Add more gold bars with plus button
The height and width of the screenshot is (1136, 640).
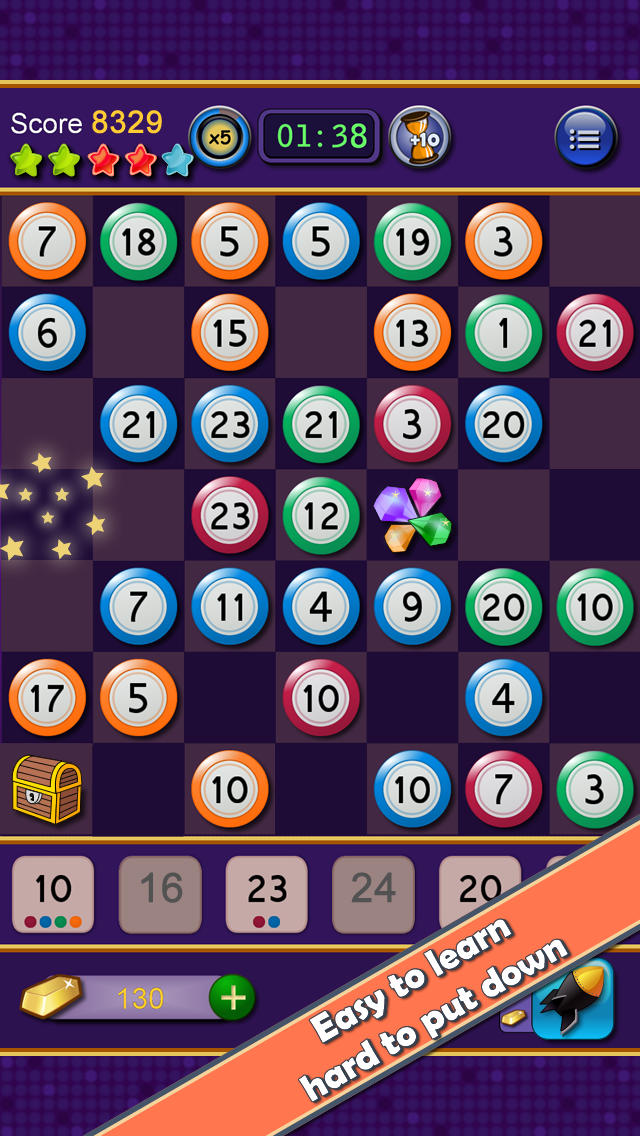tap(232, 998)
